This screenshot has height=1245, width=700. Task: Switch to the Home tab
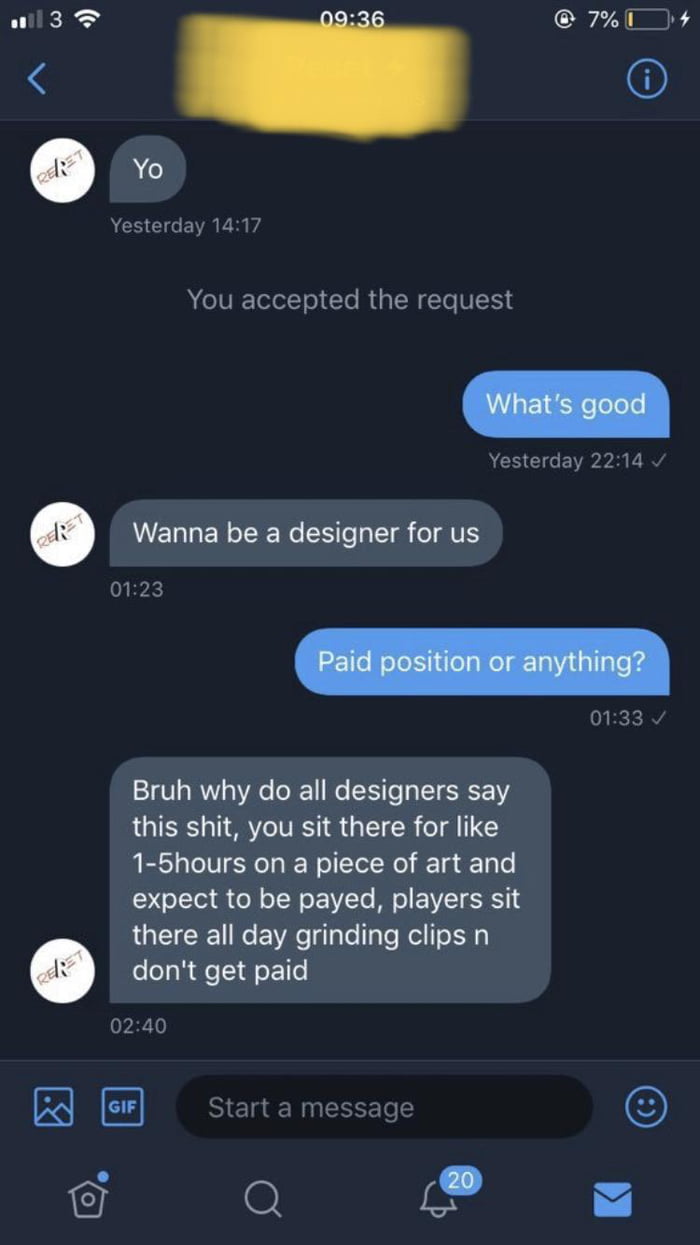[87, 1192]
